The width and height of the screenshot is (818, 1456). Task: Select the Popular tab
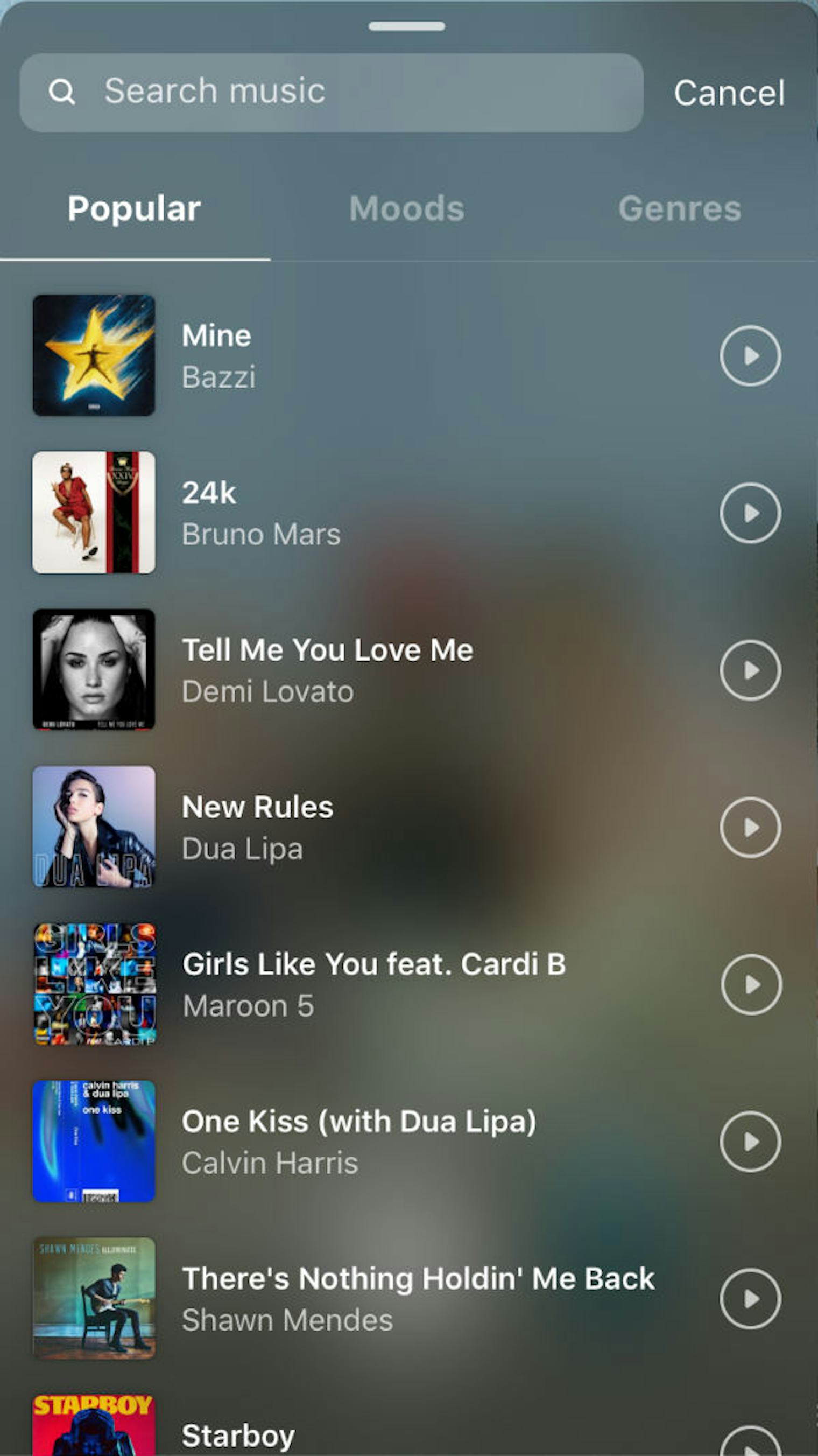133,208
